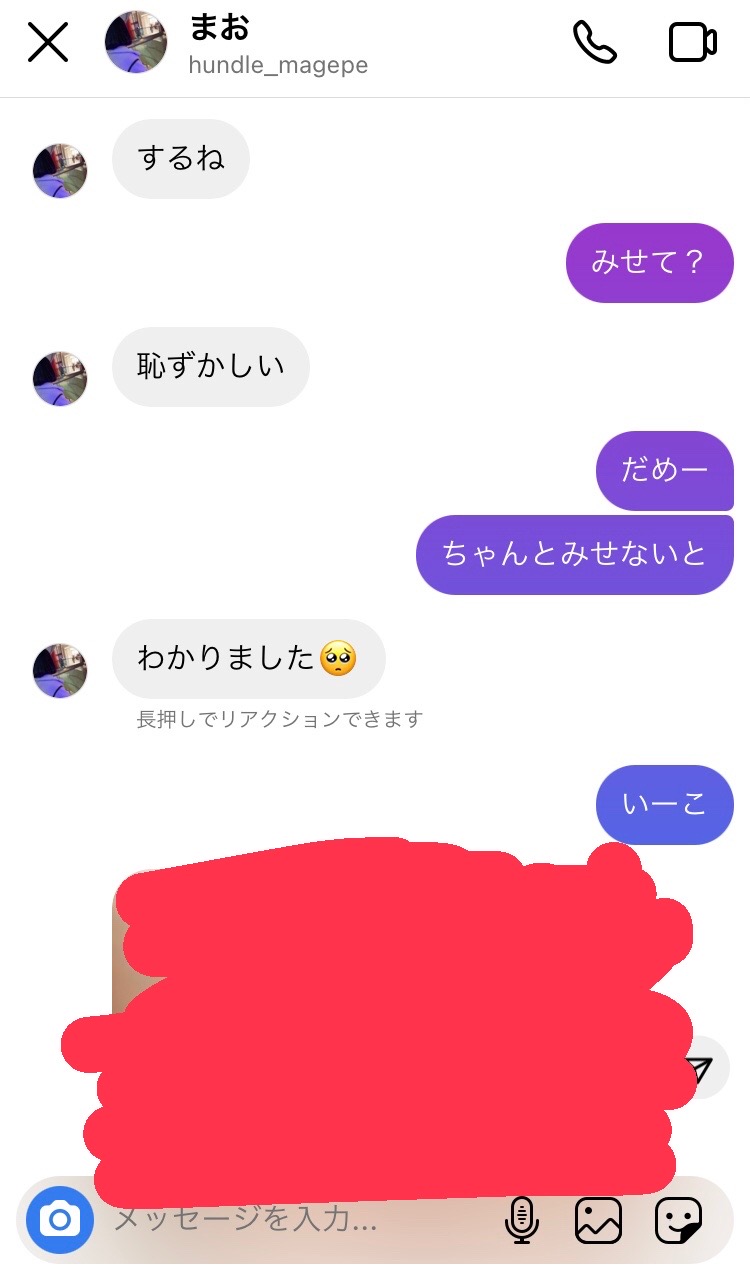This screenshot has width=750, height=1280.
Task: Start a voice call with まお
Action: (x=597, y=42)
